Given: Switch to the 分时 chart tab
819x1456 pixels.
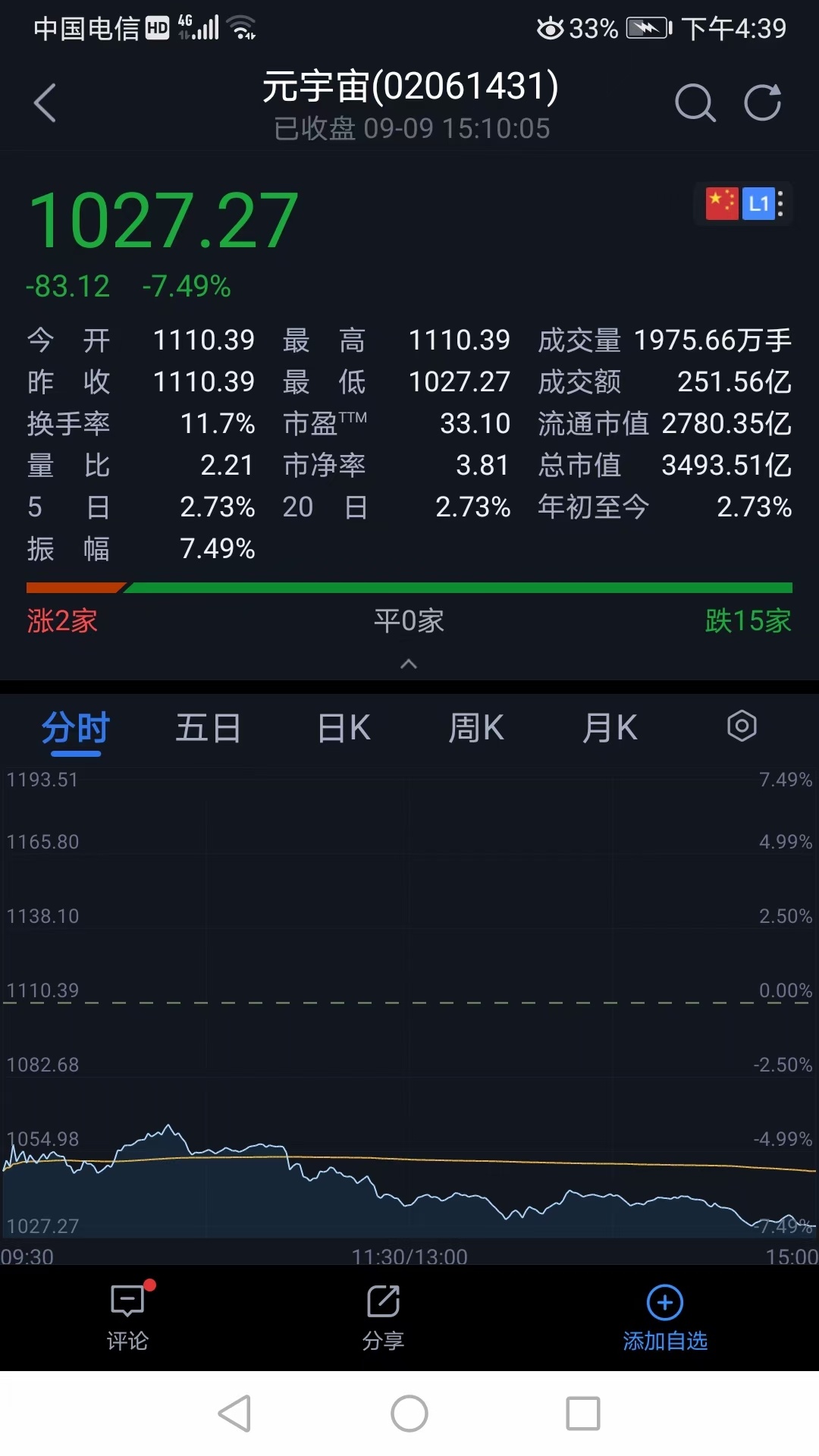Looking at the screenshot, I should pos(75,729).
